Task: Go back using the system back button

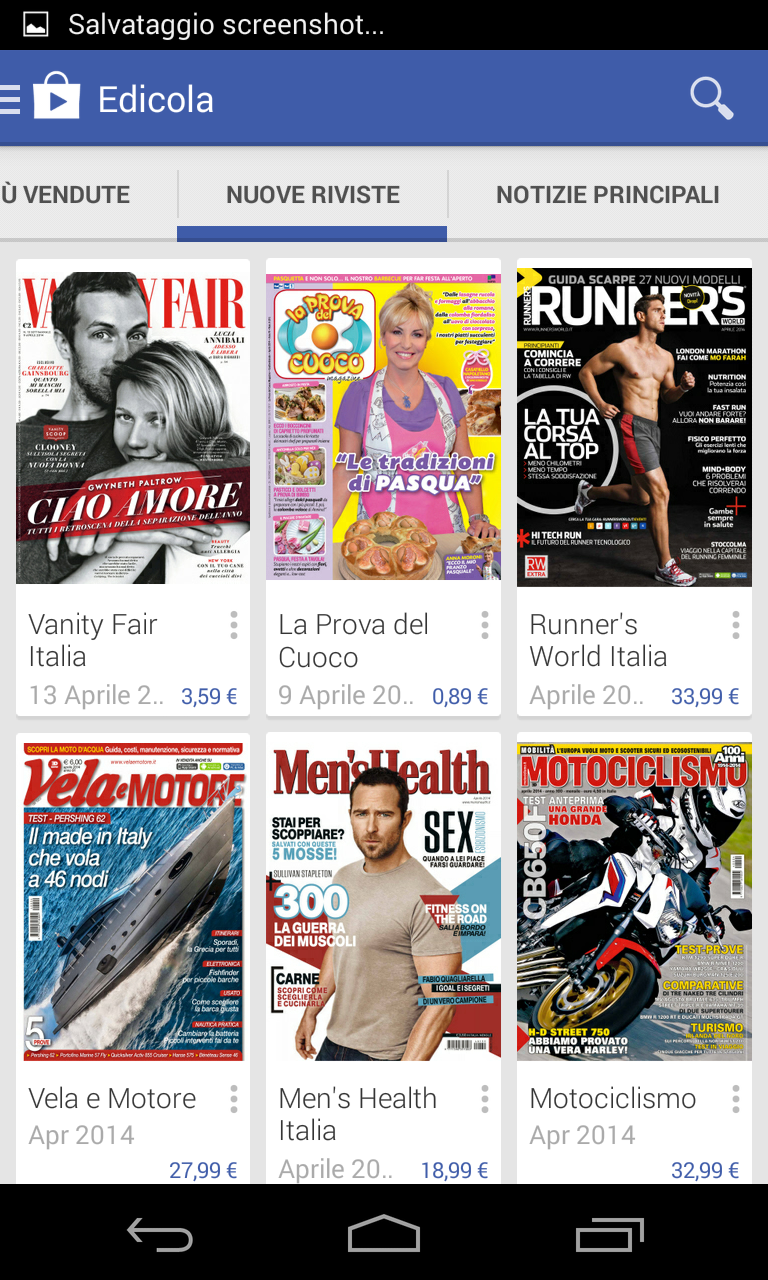Action: pos(160,1234)
